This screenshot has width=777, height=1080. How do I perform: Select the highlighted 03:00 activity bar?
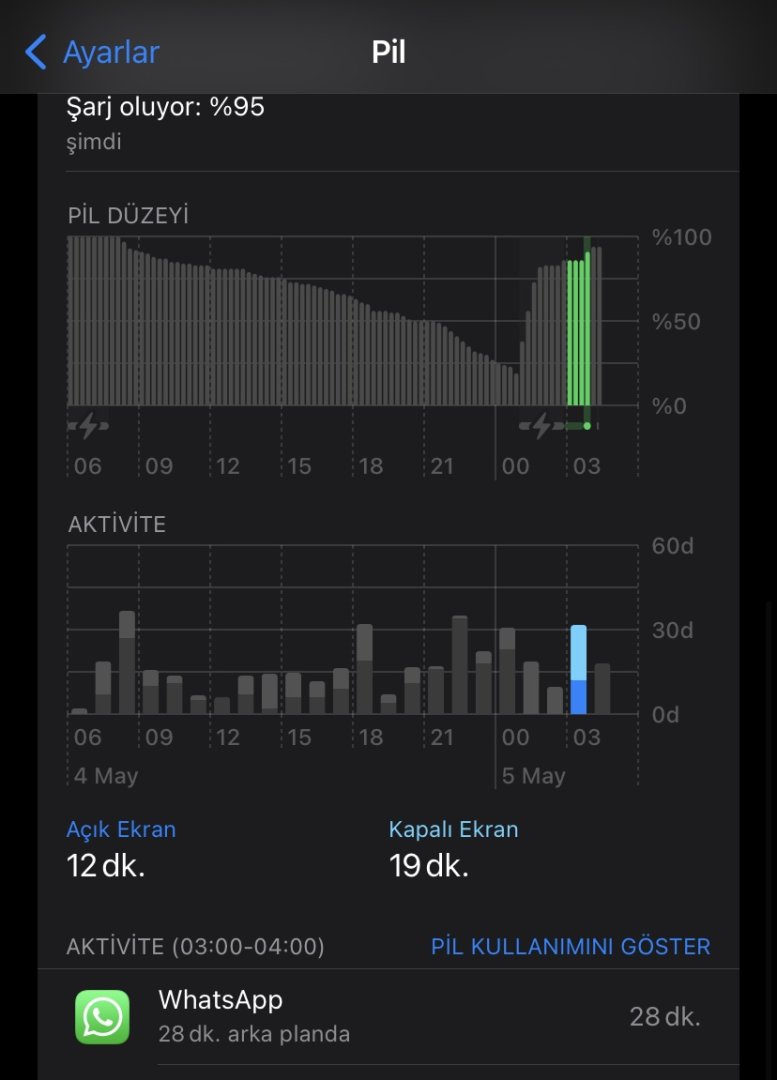(x=578, y=670)
